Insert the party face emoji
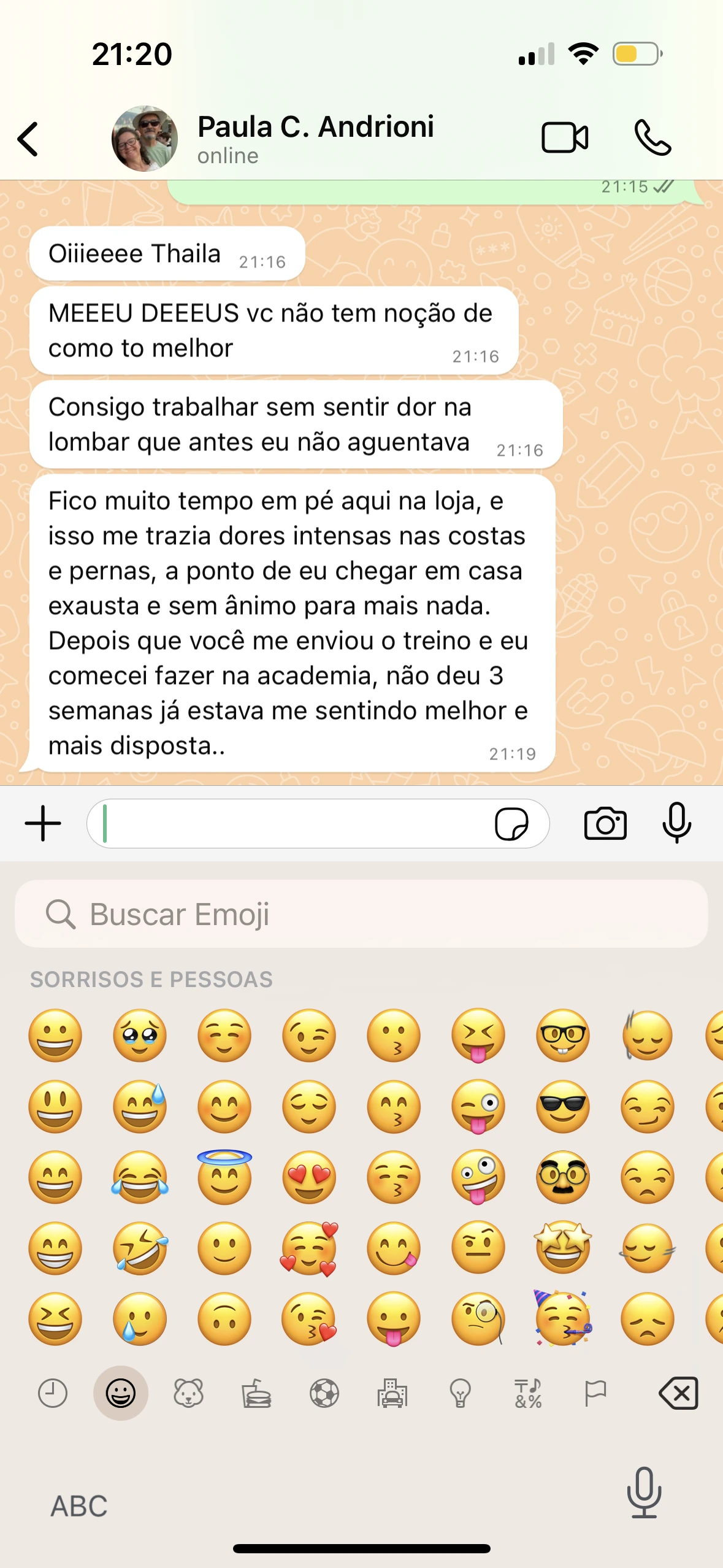Image resolution: width=723 pixels, height=1568 pixels. click(x=562, y=1318)
